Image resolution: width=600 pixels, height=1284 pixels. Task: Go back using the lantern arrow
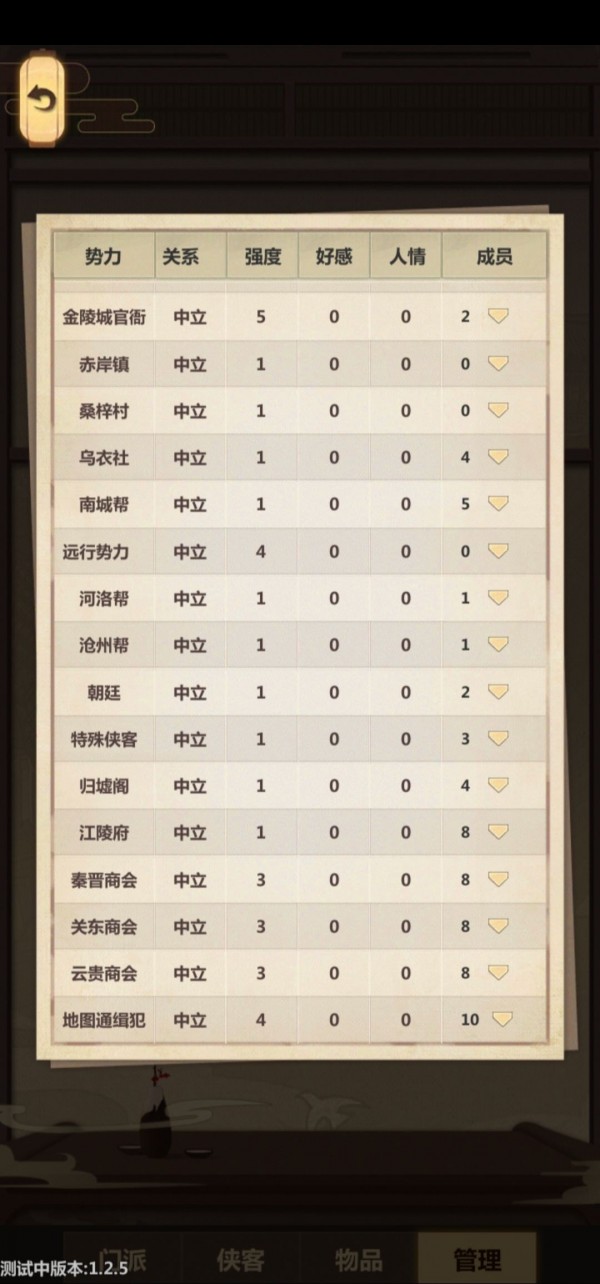[43, 98]
